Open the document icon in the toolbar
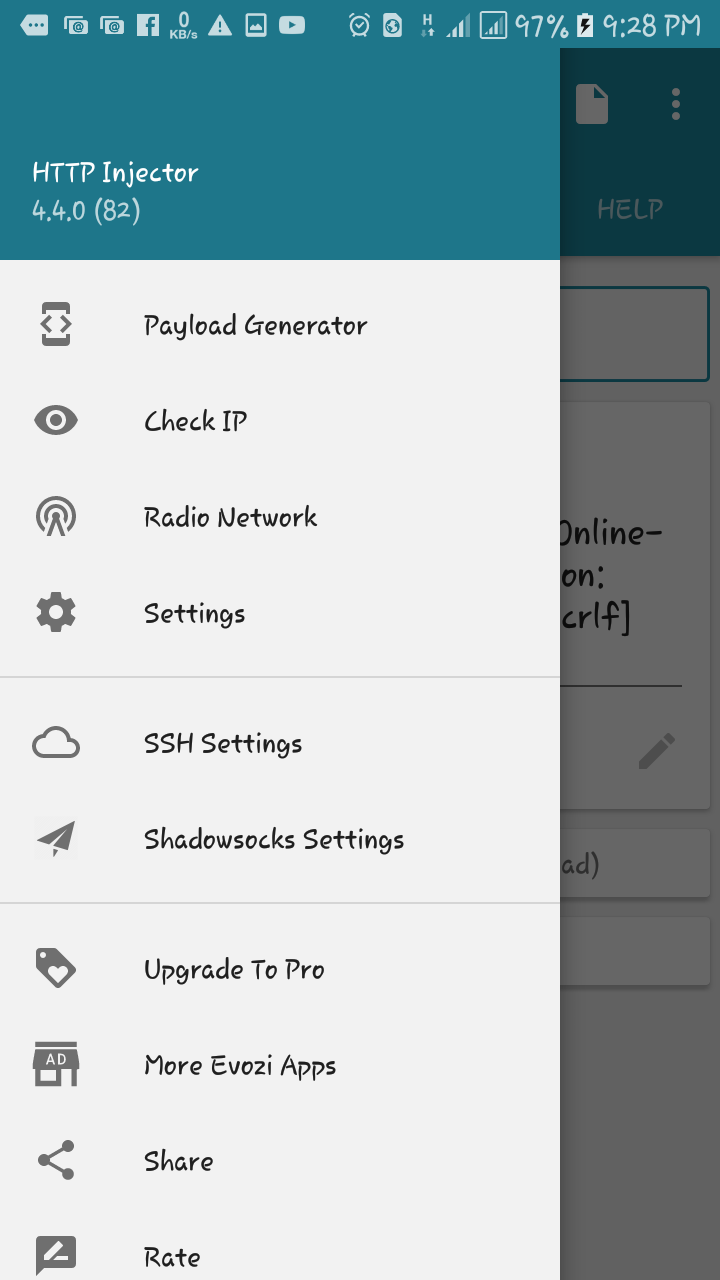This screenshot has height=1280, width=720. click(592, 103)
